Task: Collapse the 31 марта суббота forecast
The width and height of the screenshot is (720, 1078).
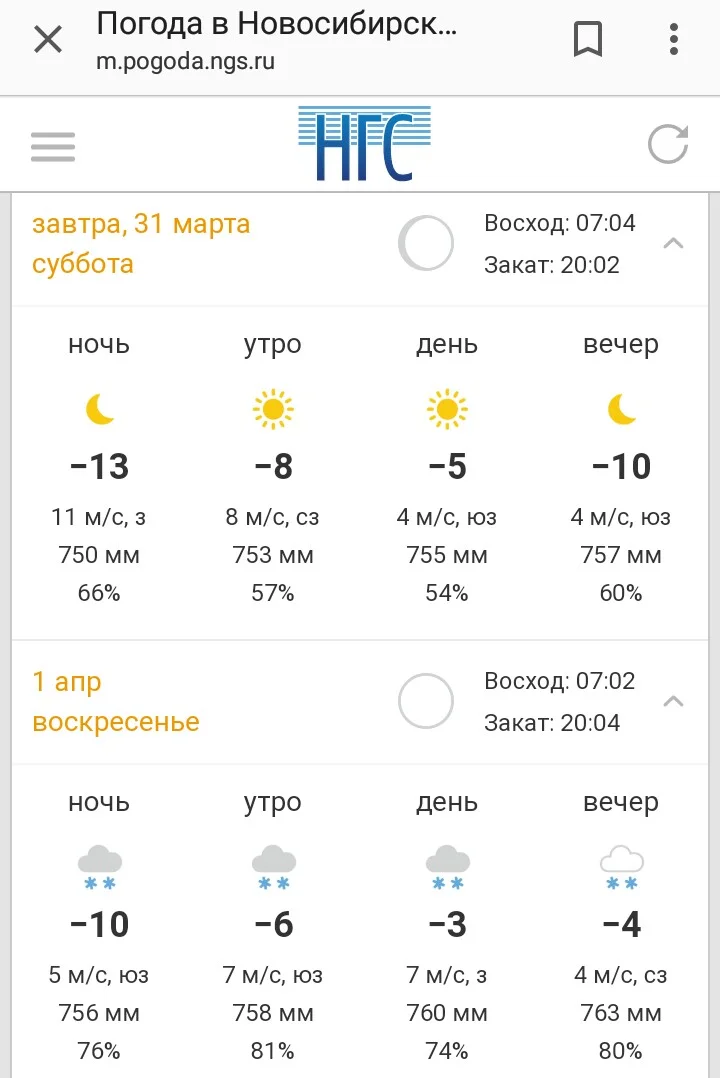Action: [x=674, y=243]
